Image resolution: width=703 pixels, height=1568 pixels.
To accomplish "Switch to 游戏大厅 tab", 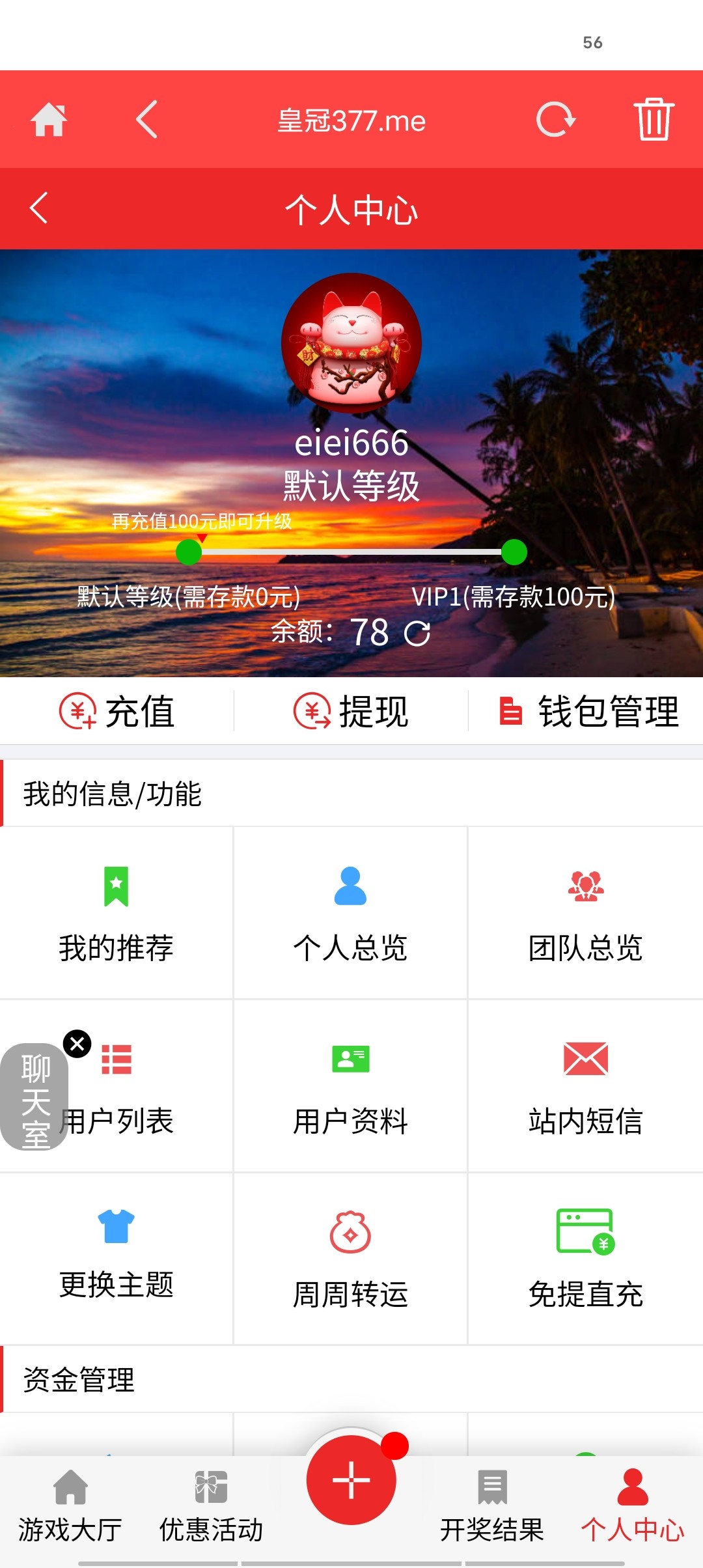I will pyautogui.click(x=70, y=1504).
